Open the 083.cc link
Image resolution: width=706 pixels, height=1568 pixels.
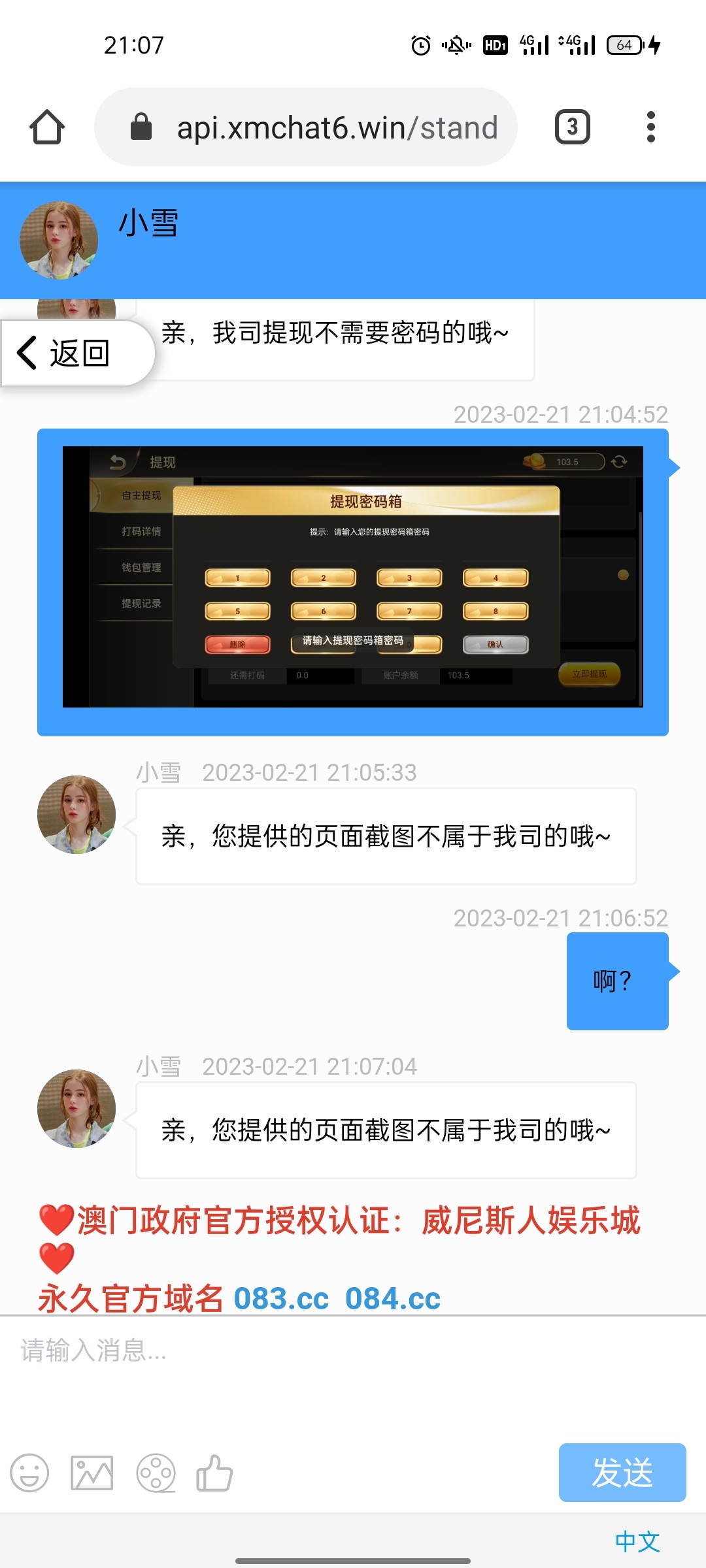[281, 1299]
